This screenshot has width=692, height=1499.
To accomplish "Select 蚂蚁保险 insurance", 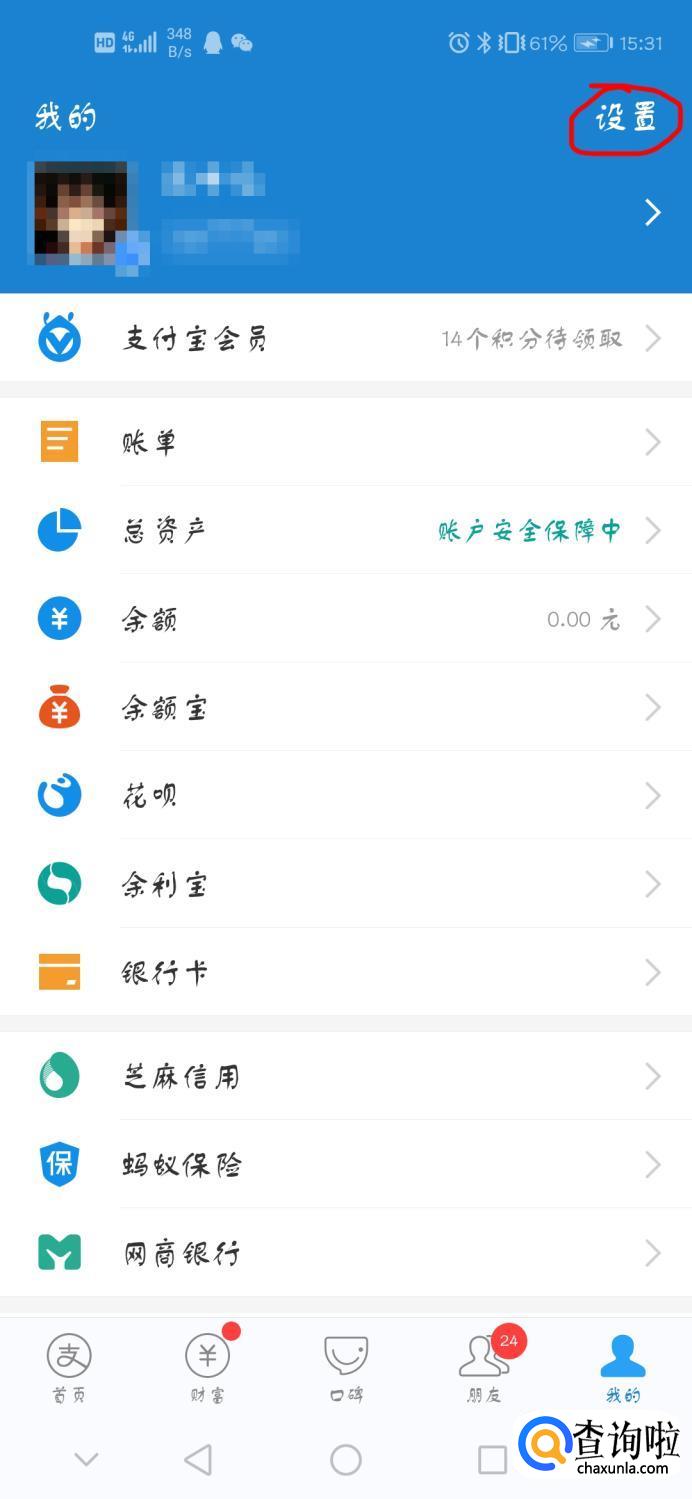I will pos(346,1165).
